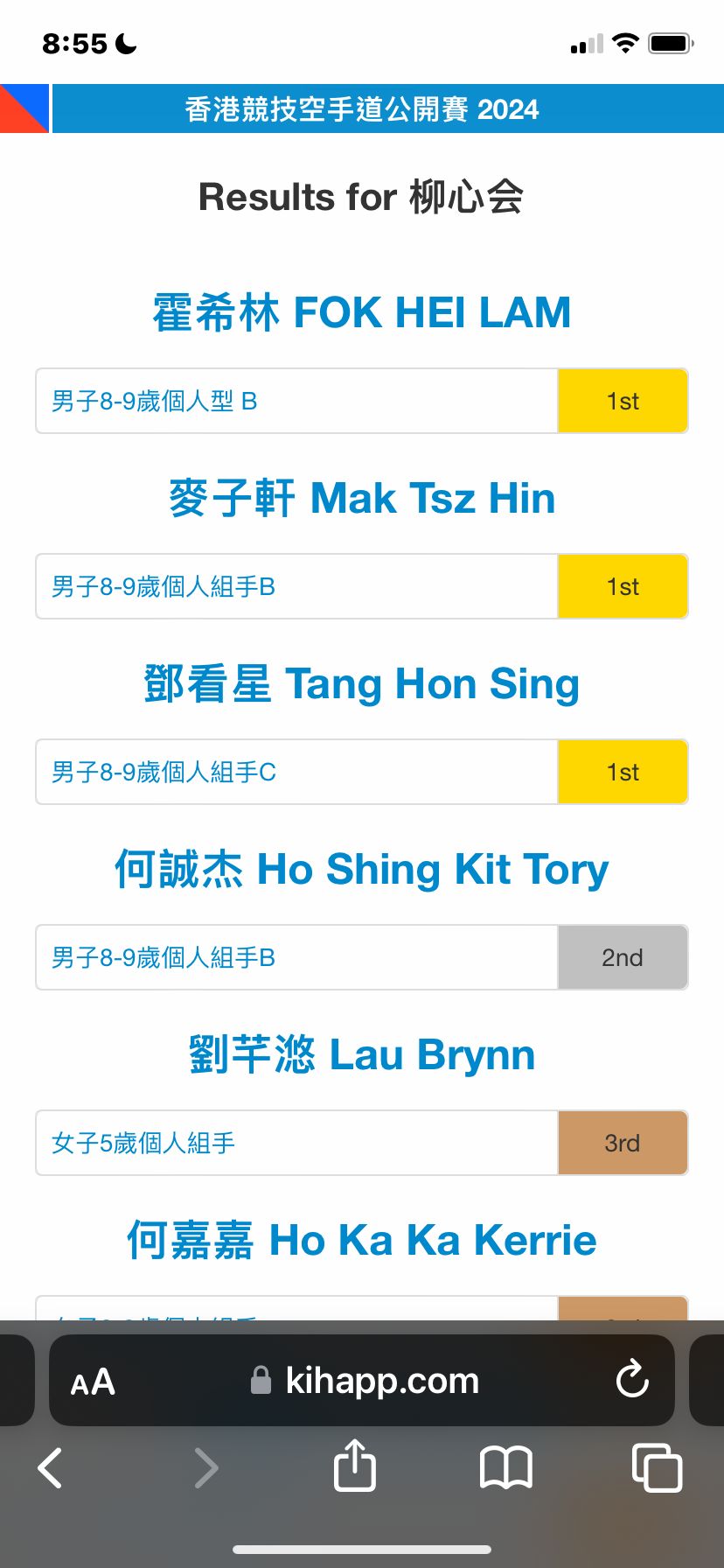
Task: Open the 女子5歲個人組手 result row
Action: (x=296, y=1144)
